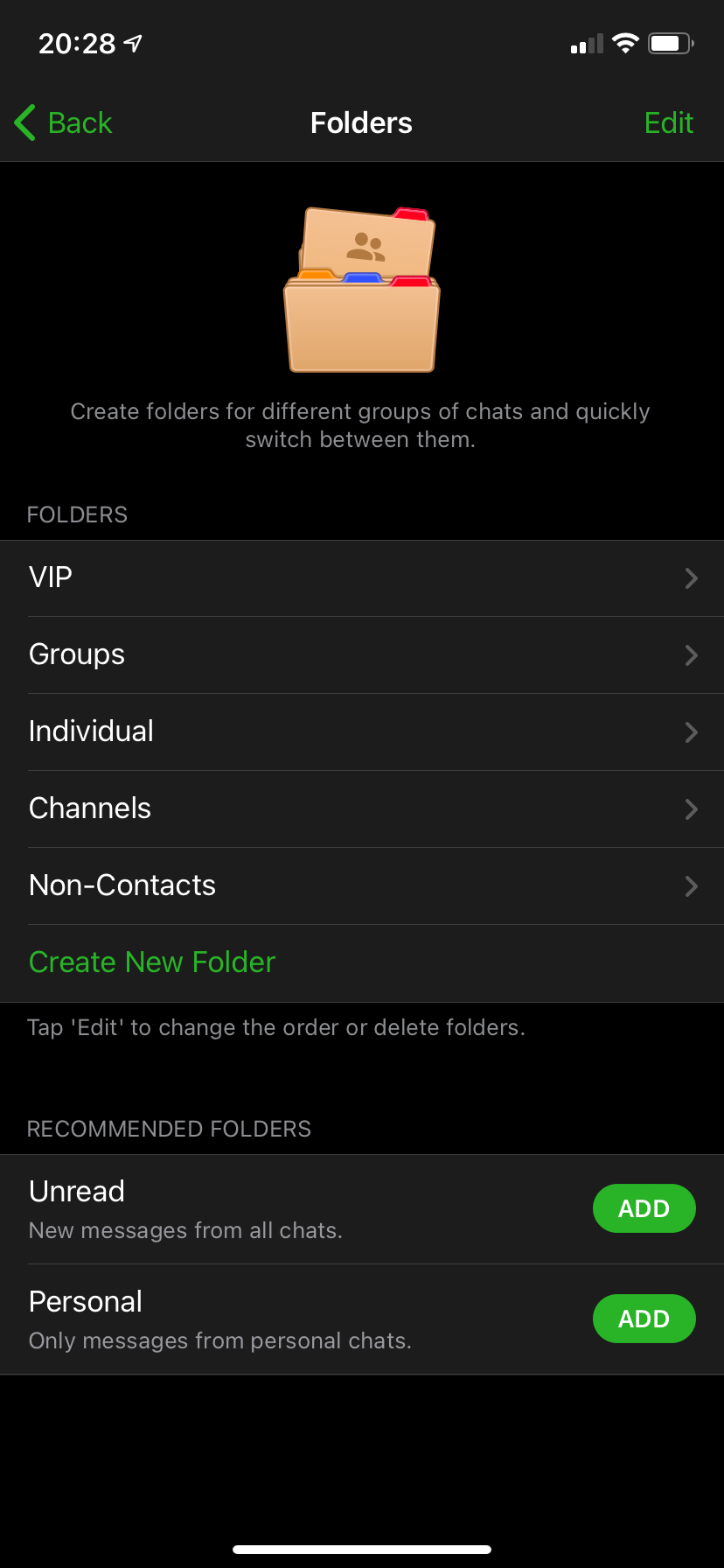This screenshot has width=724, height=1568.
Task: Go back to the previous screen
Action: pyautogui.click(x=64, y=123)
